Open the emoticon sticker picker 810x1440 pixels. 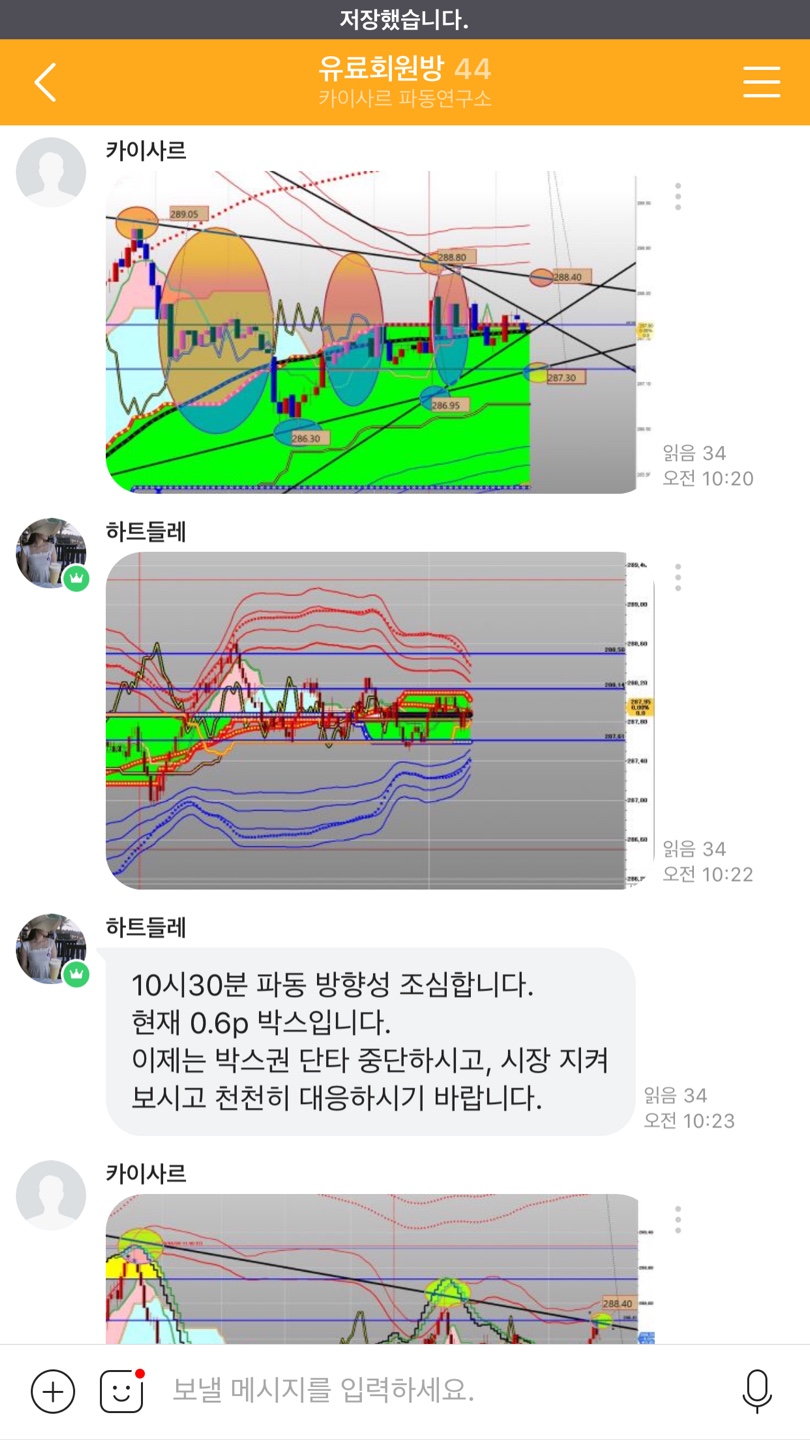122,1391
